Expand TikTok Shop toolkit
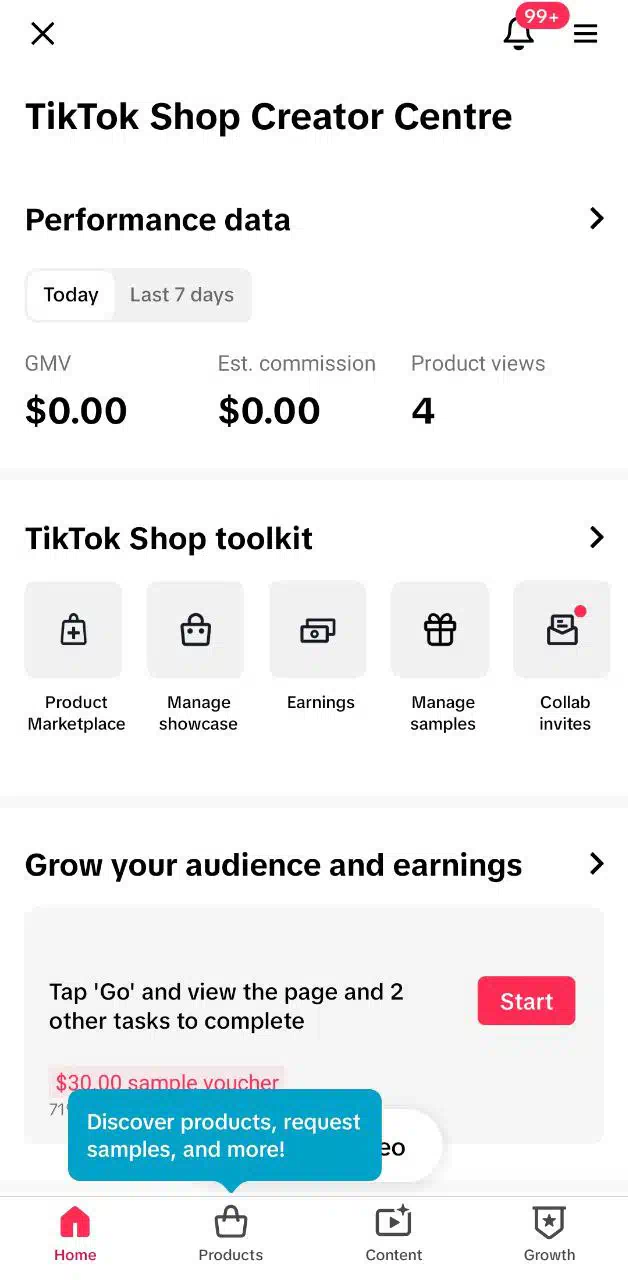This screenshot has width=628, height=1280. 597,537
